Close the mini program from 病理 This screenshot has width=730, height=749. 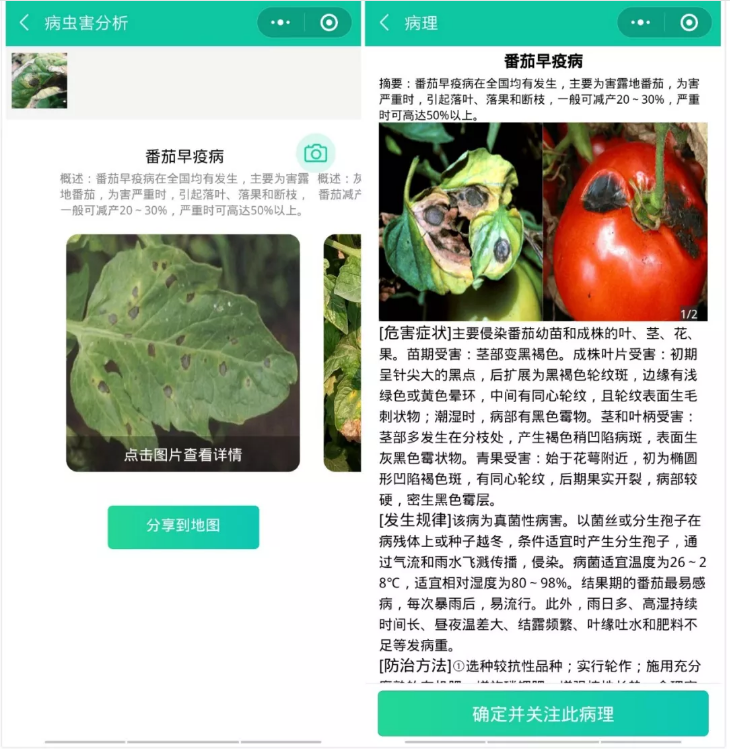[689, 23]
